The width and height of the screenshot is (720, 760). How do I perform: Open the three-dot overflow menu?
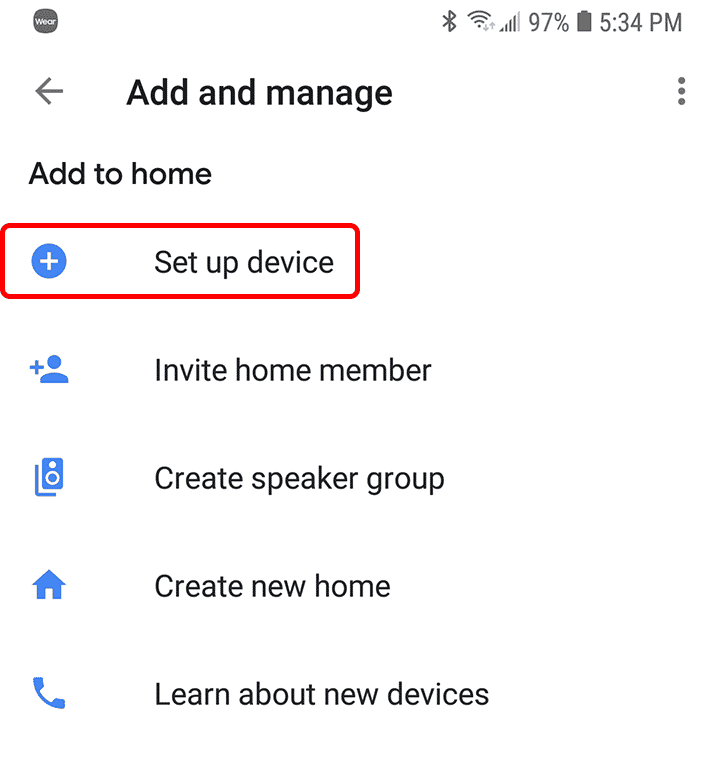click(x=681, y=93)
